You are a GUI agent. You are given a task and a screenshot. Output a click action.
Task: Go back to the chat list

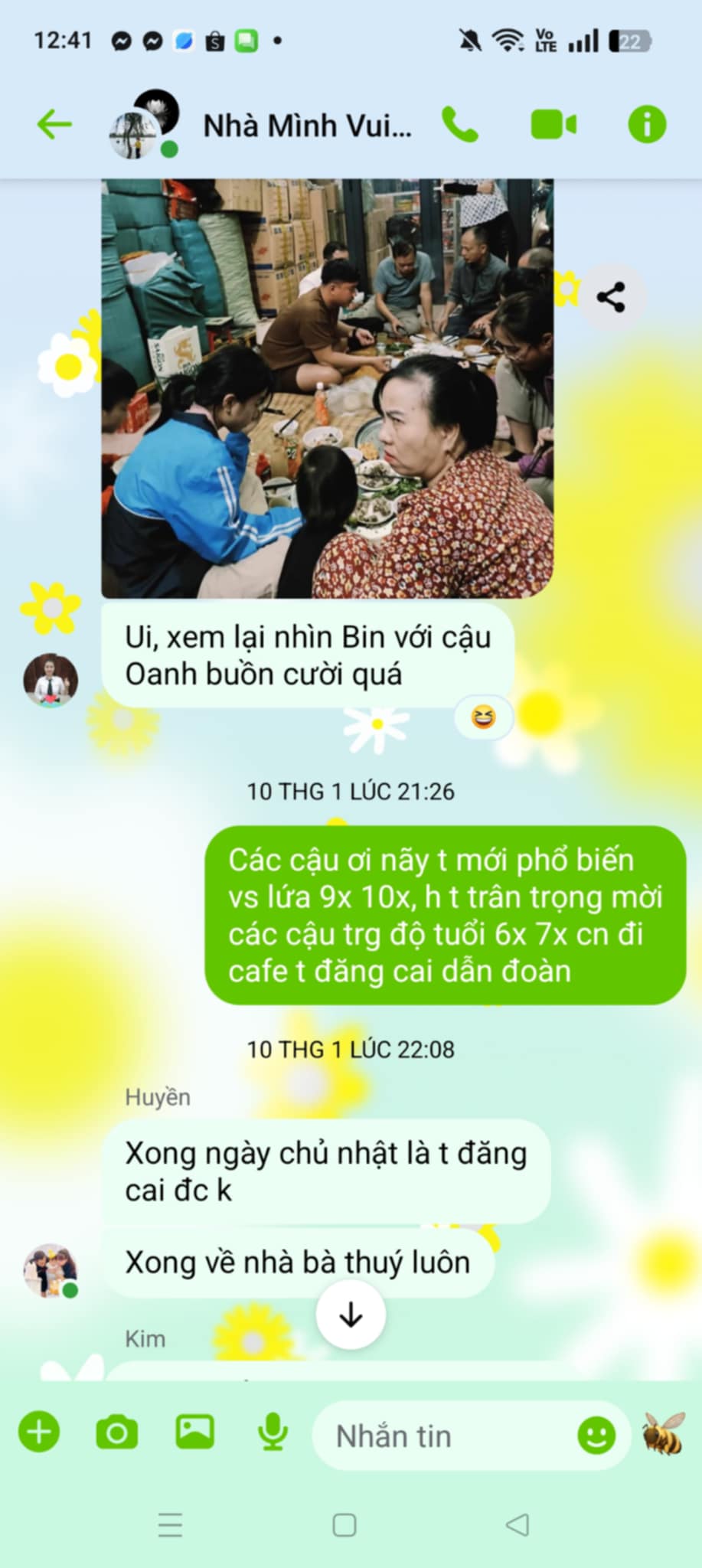[x=54, y=125]
